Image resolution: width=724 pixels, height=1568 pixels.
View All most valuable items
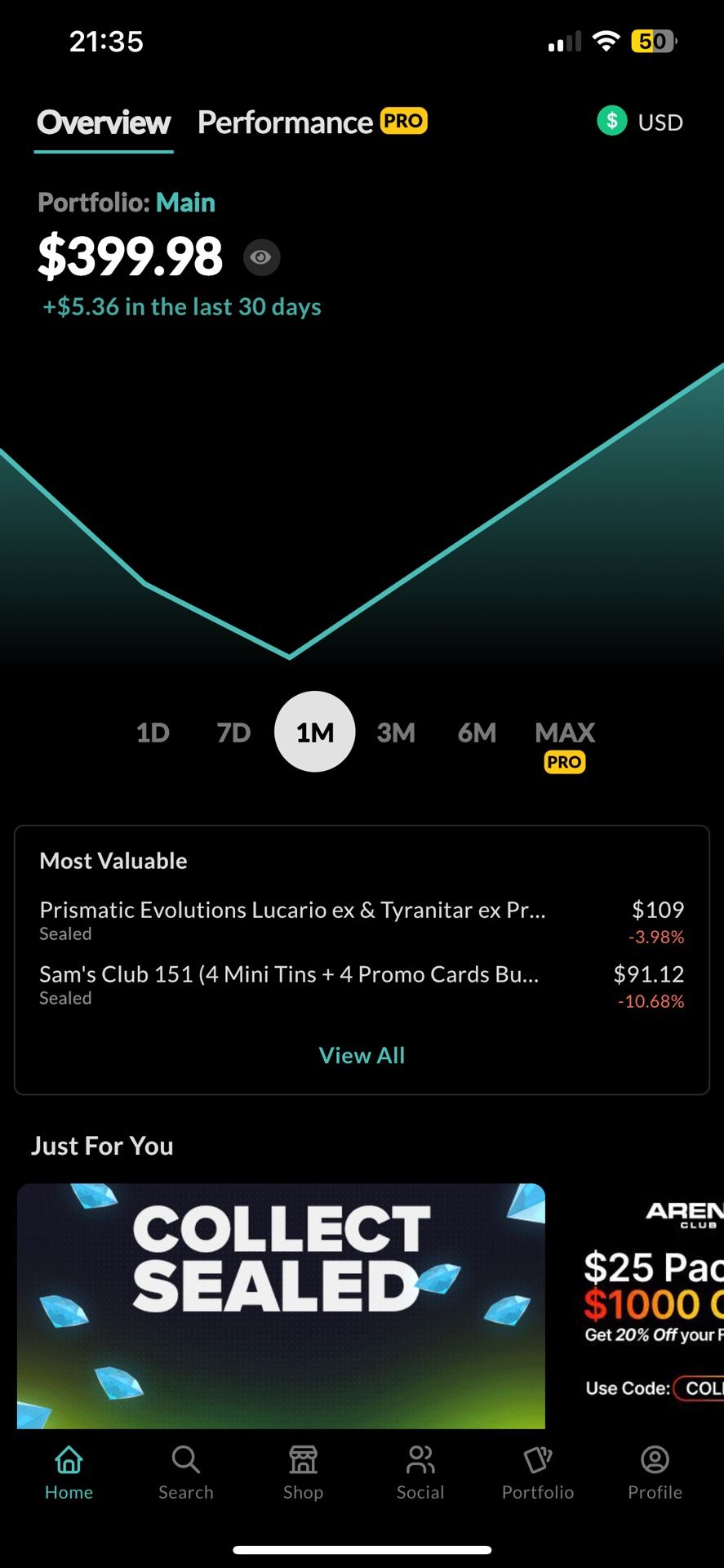[x=362, y=1055]
